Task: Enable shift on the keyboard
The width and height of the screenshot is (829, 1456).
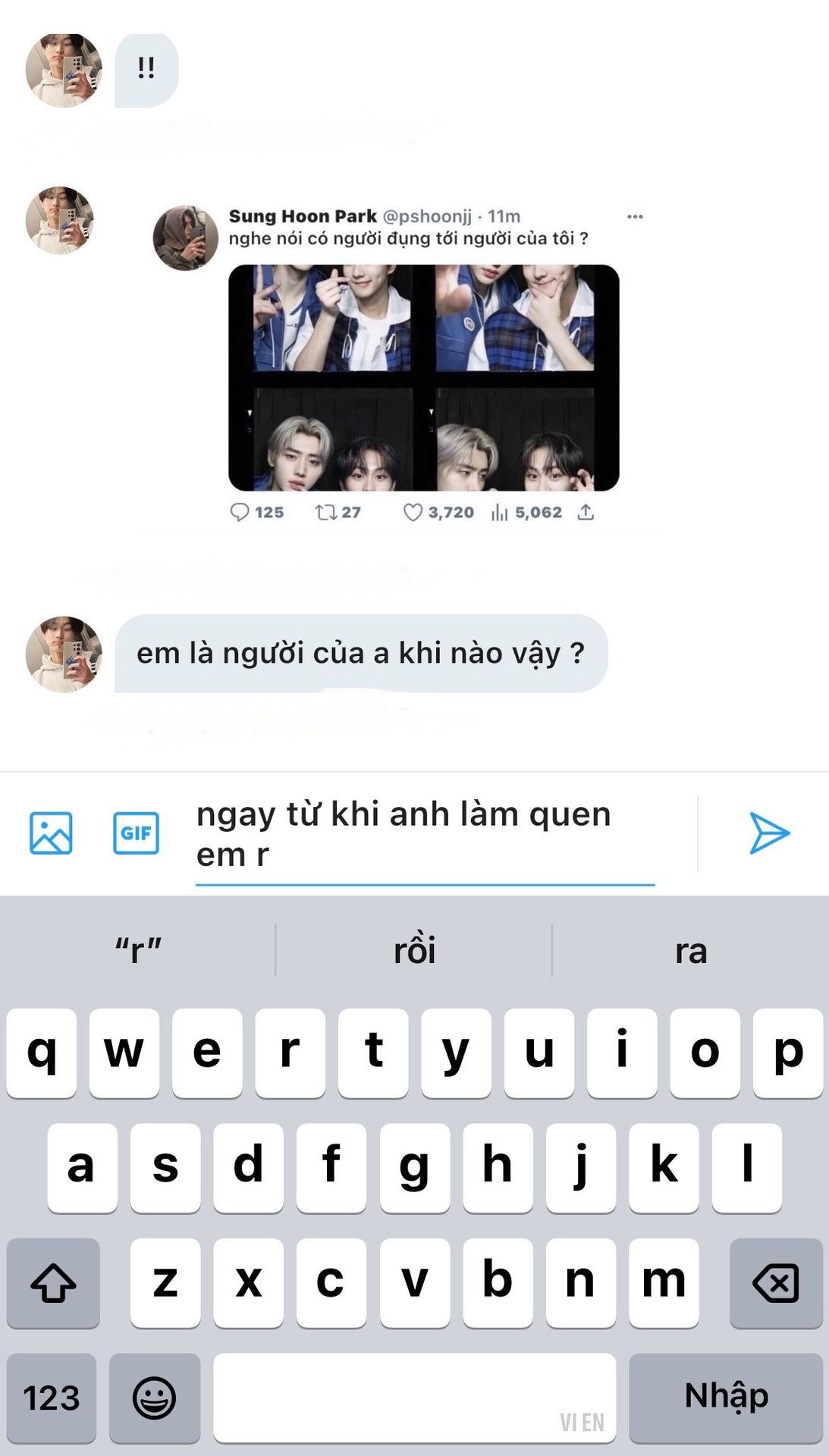Action: (53, 1283)
